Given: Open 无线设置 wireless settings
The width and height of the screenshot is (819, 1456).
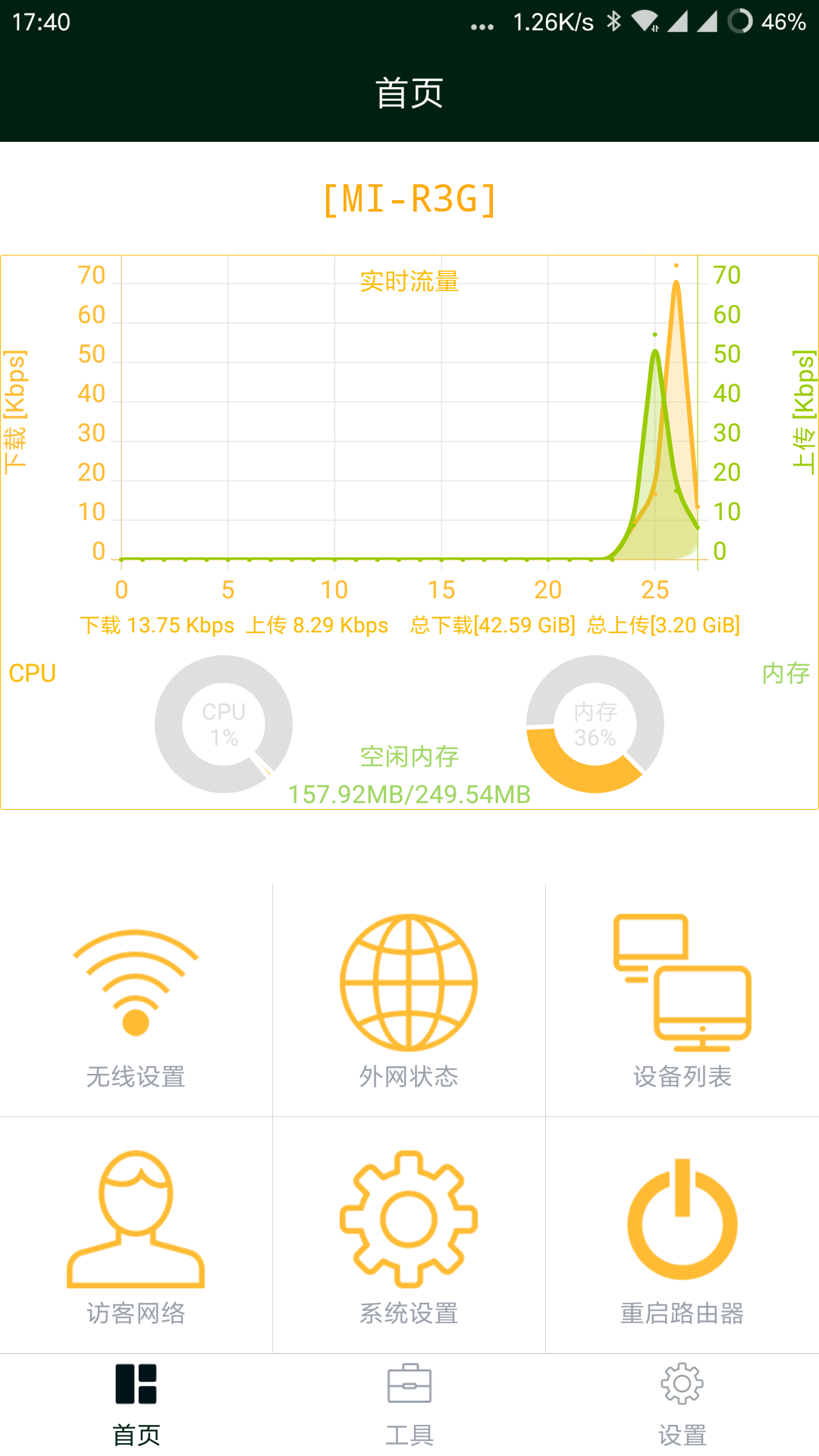Looking at the screenshot, I should [x=136, y=1001].
